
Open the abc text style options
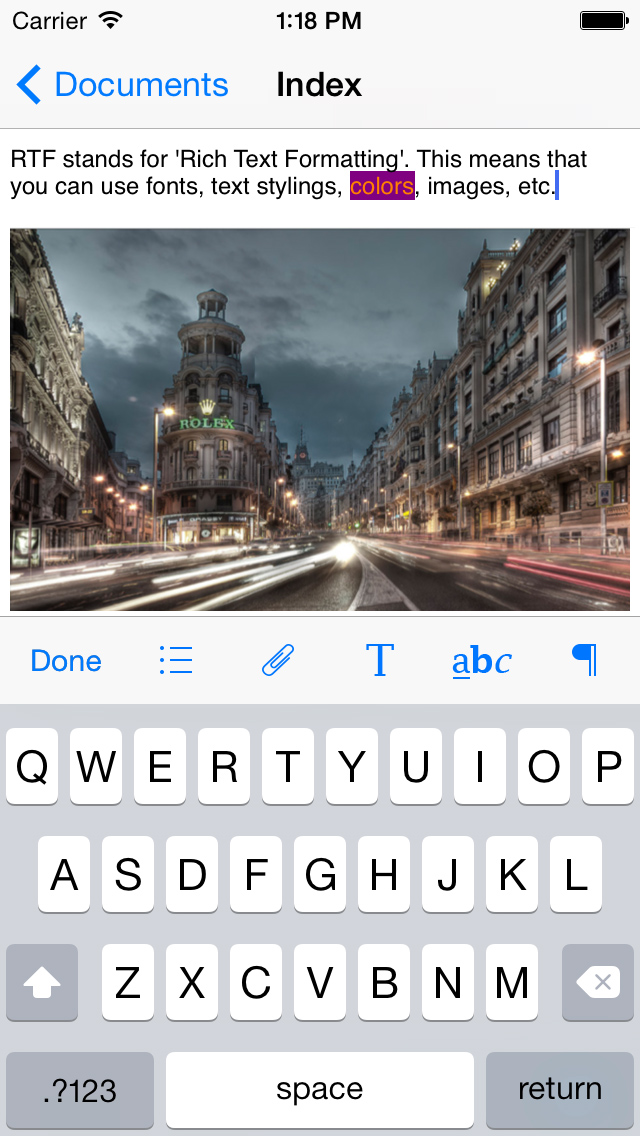(481, 661)
